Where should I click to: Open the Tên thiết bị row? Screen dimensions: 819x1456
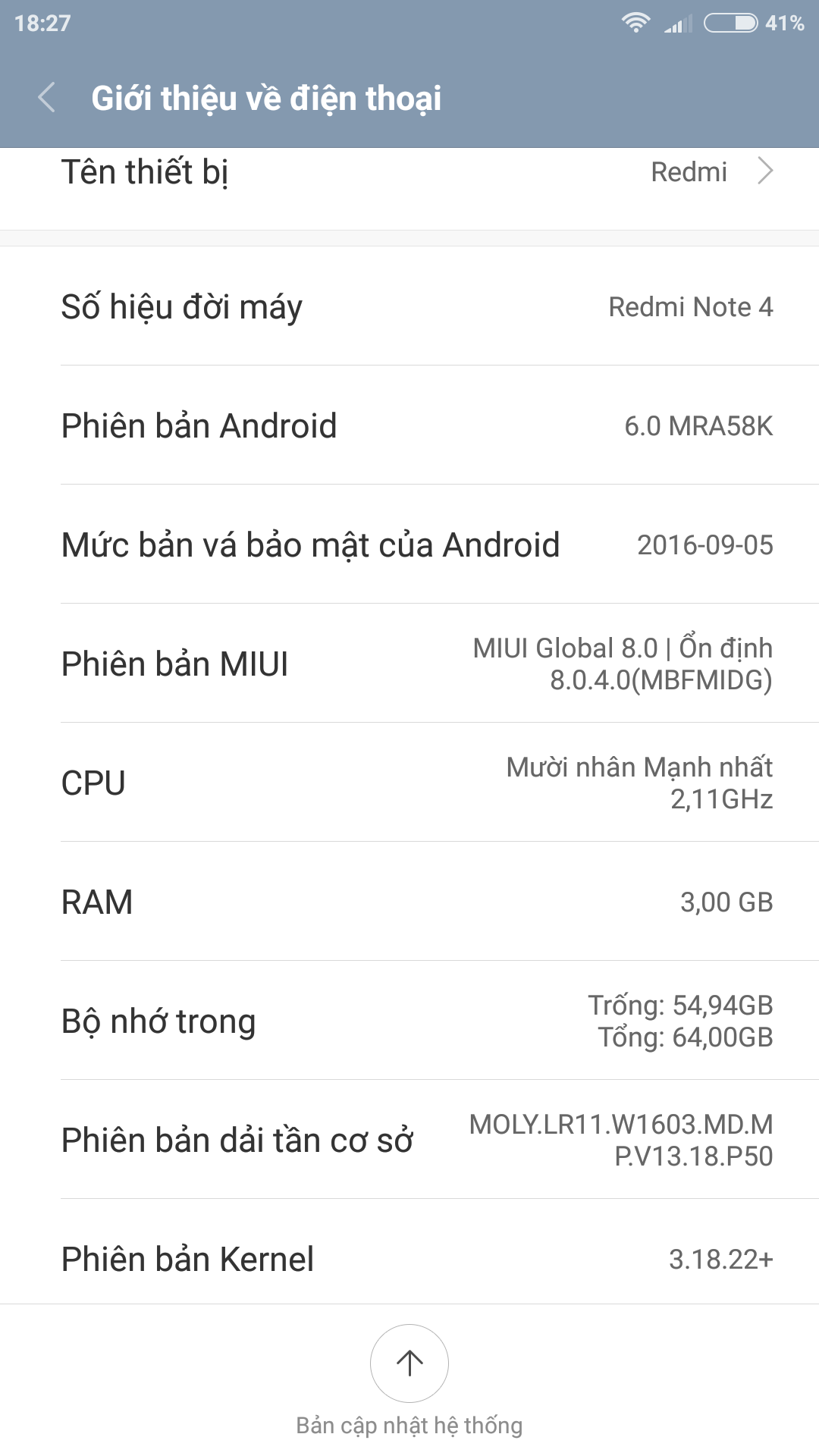point(409,189)
